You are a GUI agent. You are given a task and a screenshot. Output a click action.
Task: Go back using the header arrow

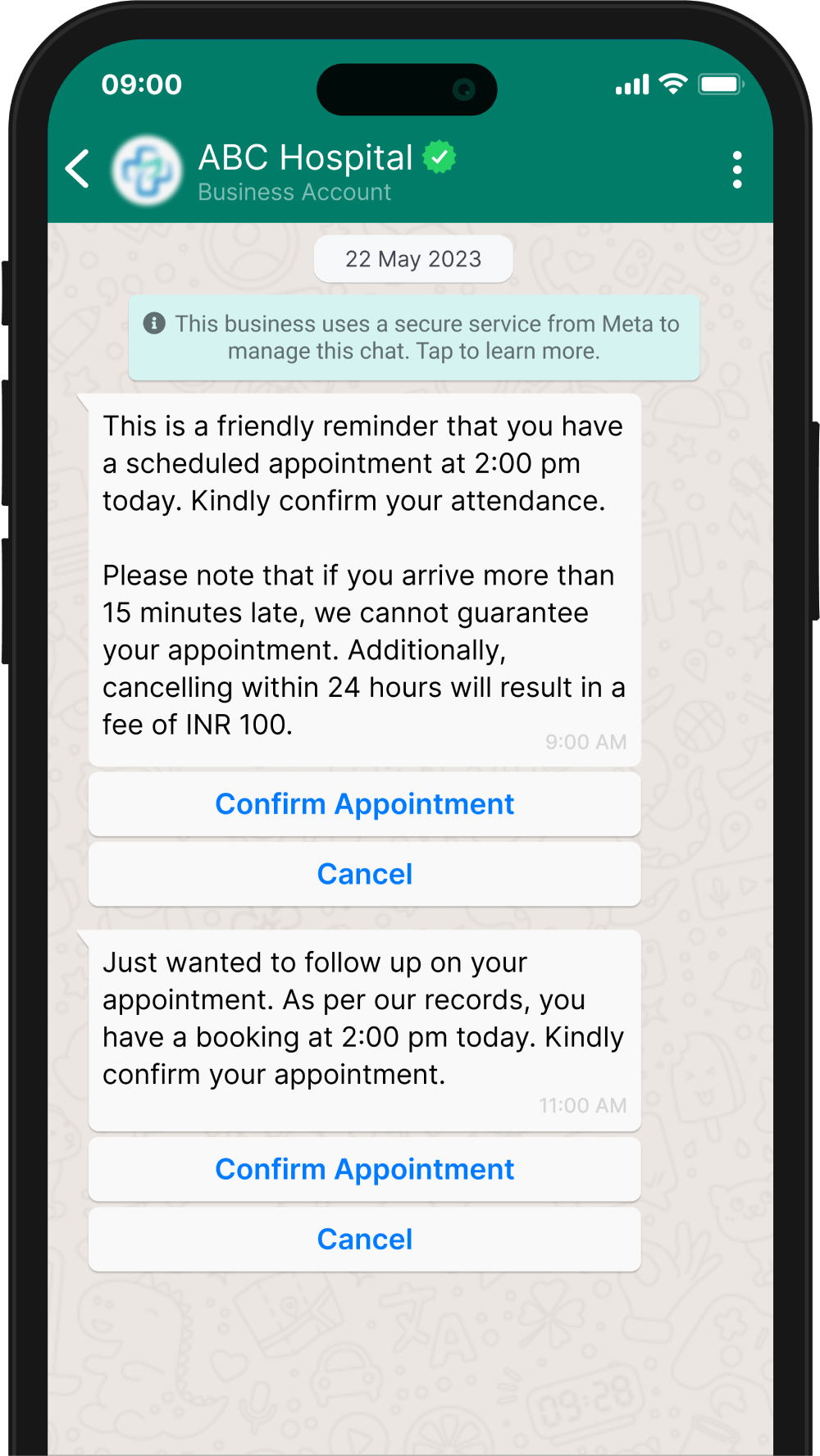tap(77, 169)
